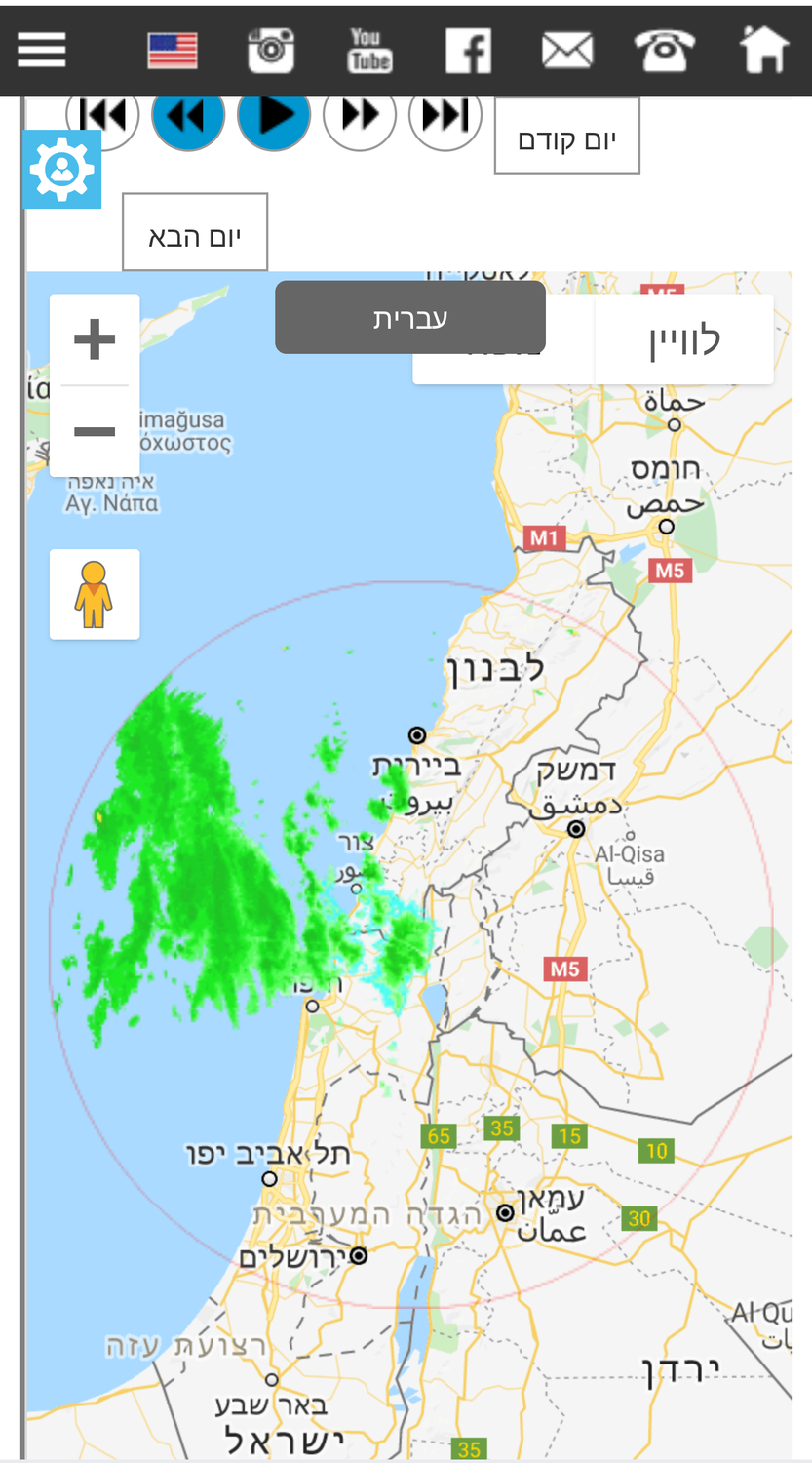Open the Facebook page
812x1463 pixels.
[x=468, y=50]
